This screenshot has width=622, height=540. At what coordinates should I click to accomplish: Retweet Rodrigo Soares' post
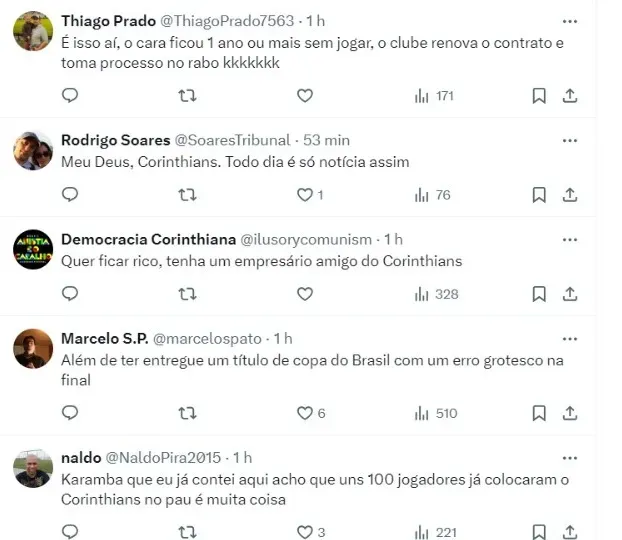pos(187,195)
